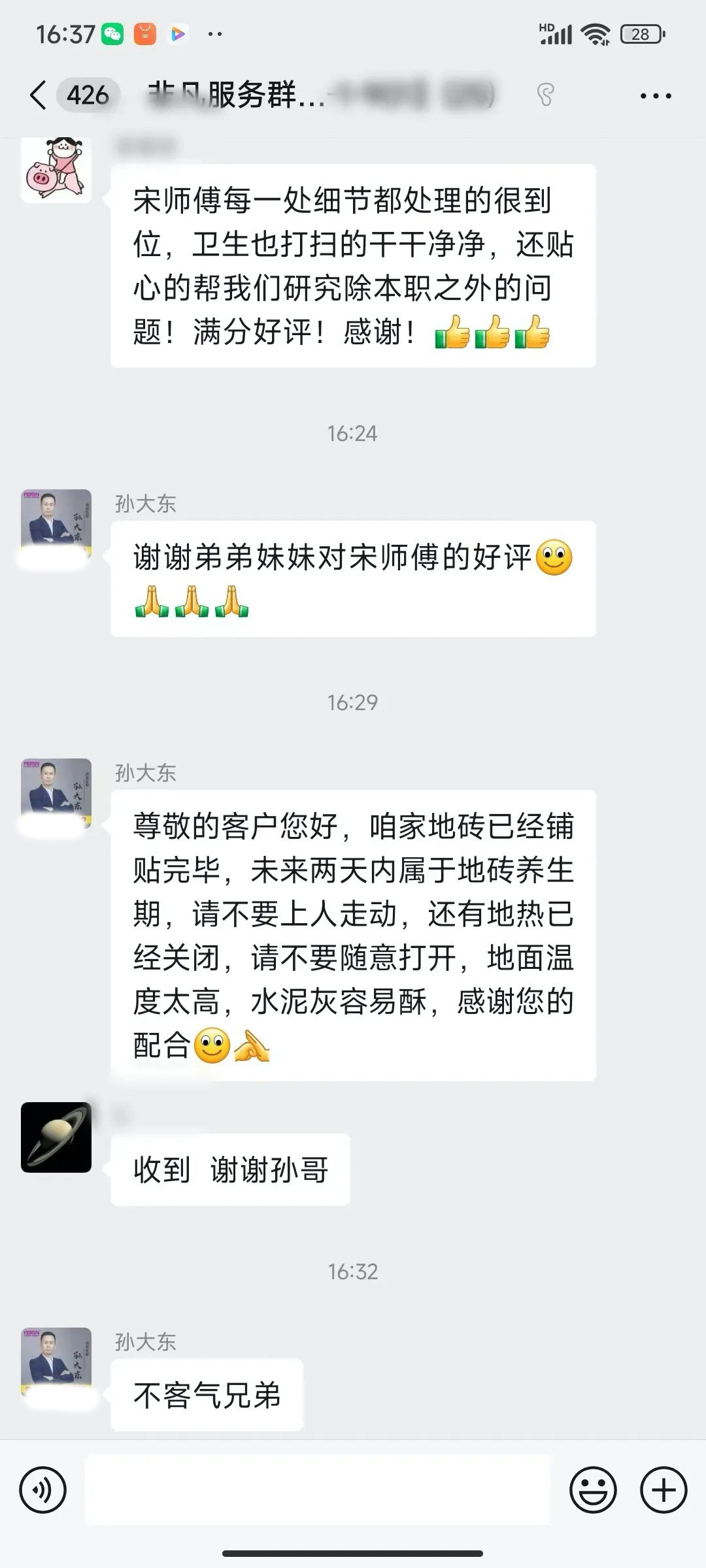This screenshot has height=1568, width=706.
Task: Open the Saturn avatar user's profile
Action: [x=56, y=1137]
